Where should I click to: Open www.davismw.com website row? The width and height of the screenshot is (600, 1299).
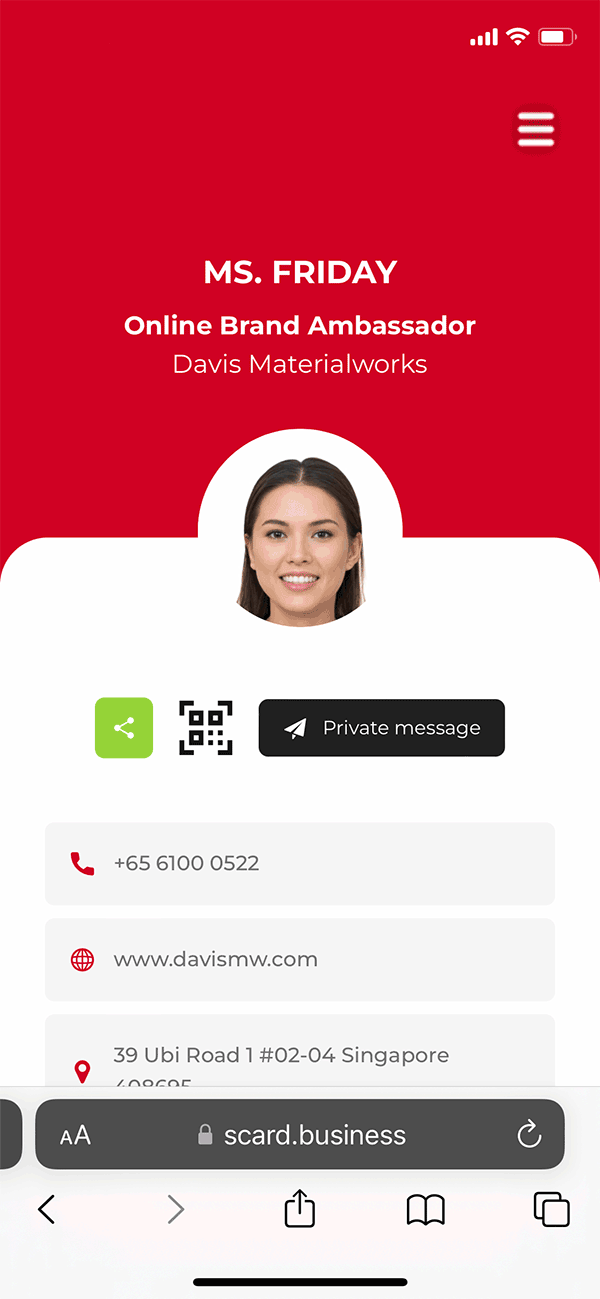300,960
